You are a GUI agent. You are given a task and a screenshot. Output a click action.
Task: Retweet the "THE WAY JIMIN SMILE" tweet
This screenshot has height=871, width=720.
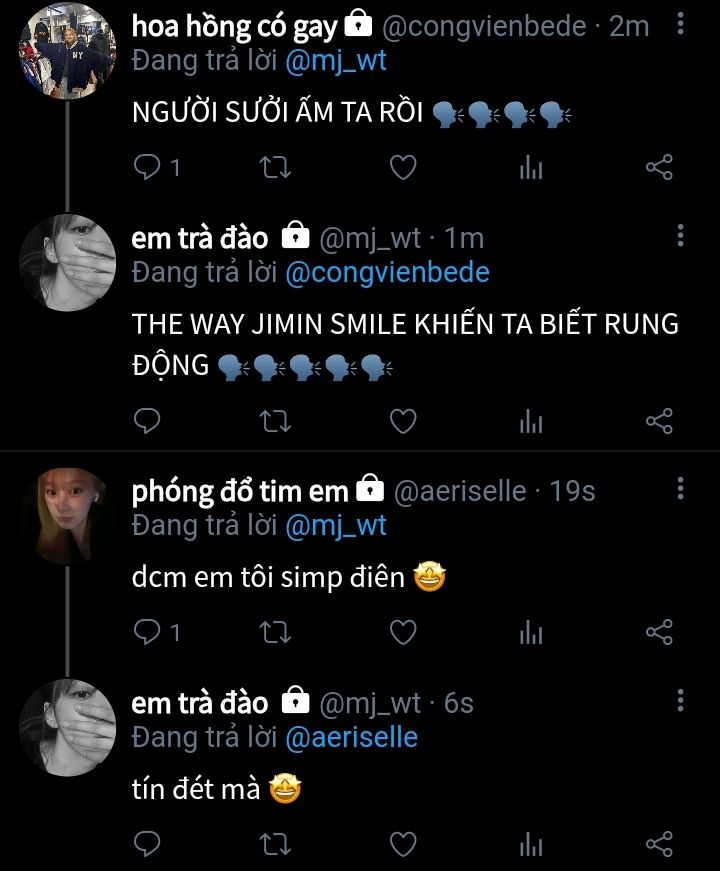coord(274,422)
